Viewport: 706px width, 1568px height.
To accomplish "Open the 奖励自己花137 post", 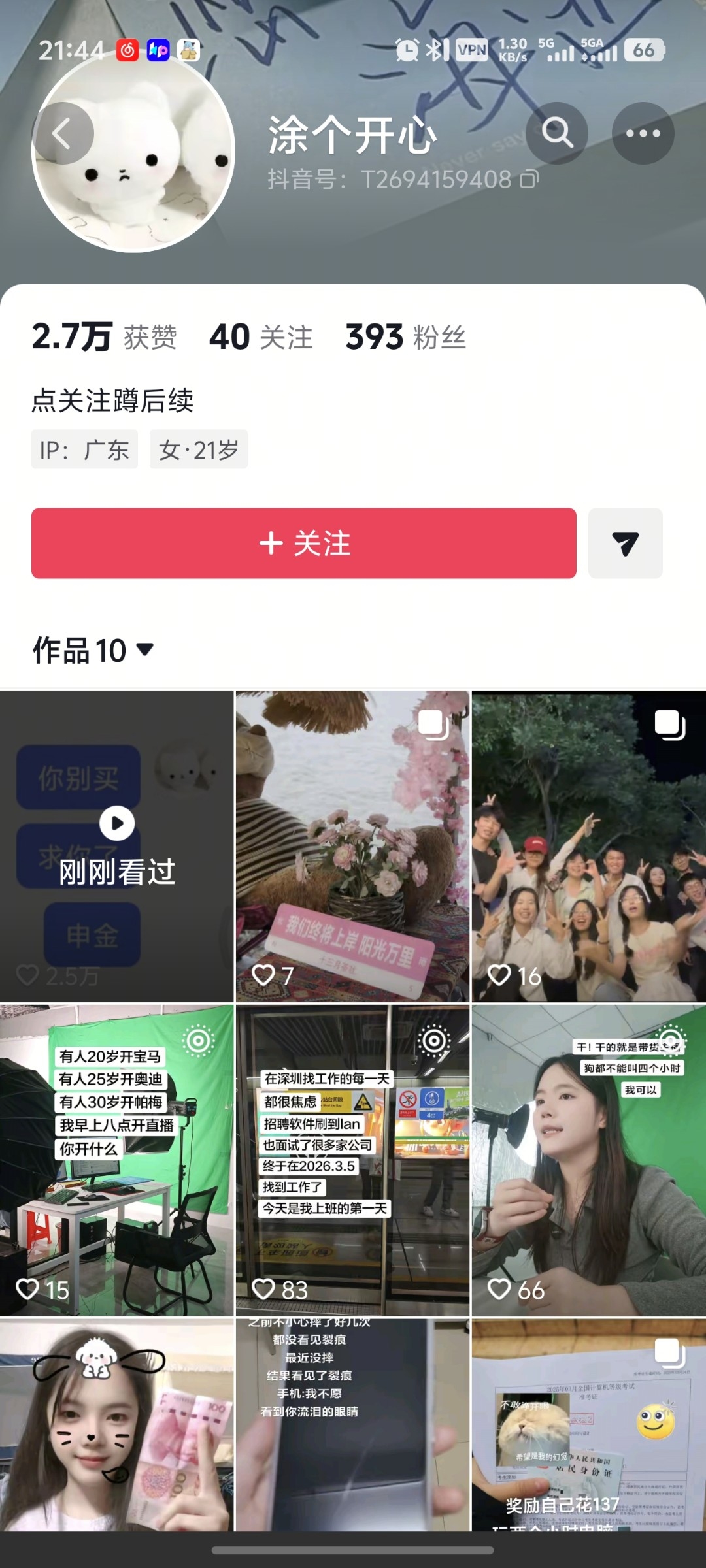I will tap(589, 1425).
